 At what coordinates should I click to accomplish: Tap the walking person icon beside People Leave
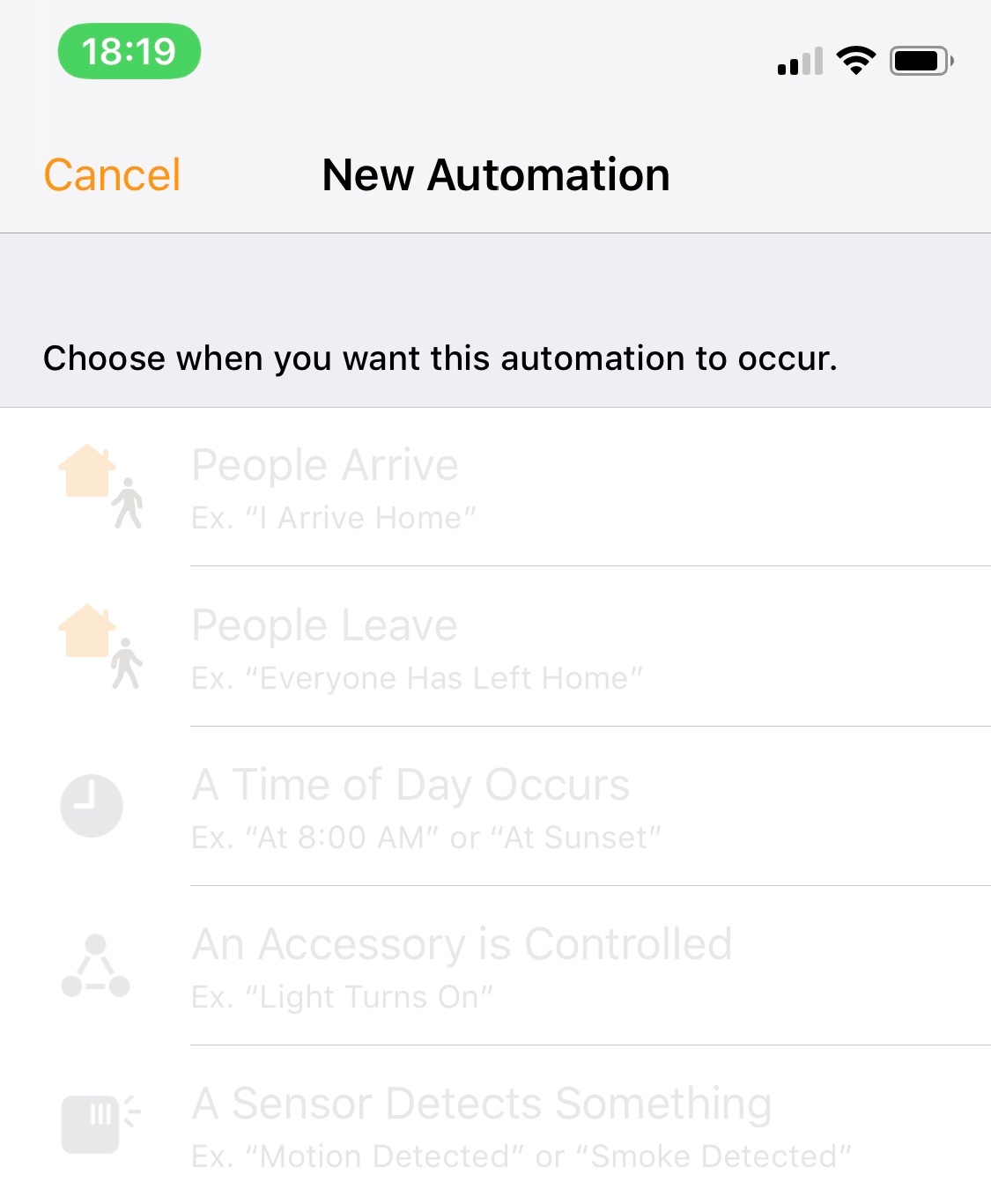click(x=128, y=664)
